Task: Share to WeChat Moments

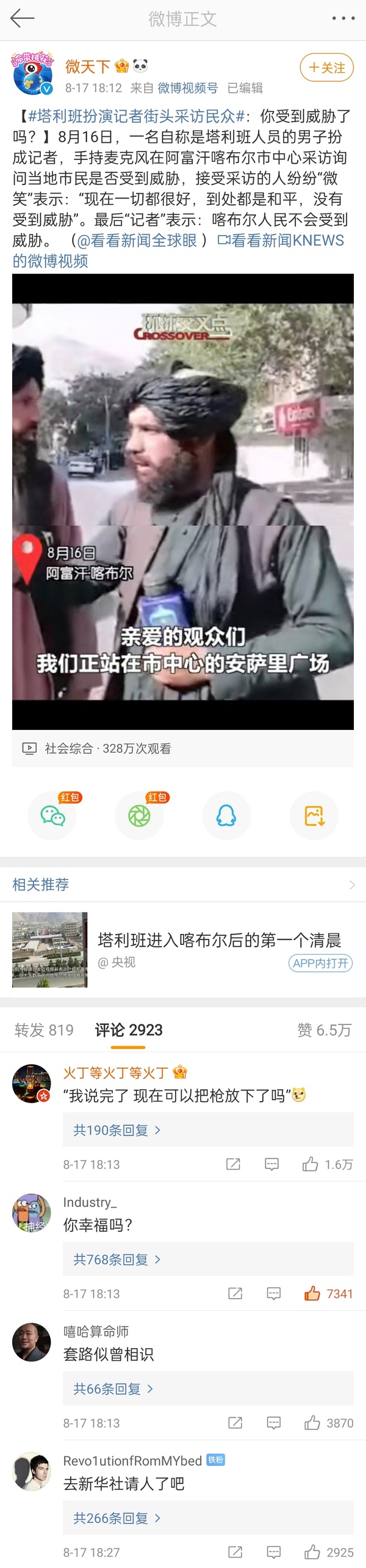Action: point(139,816)
